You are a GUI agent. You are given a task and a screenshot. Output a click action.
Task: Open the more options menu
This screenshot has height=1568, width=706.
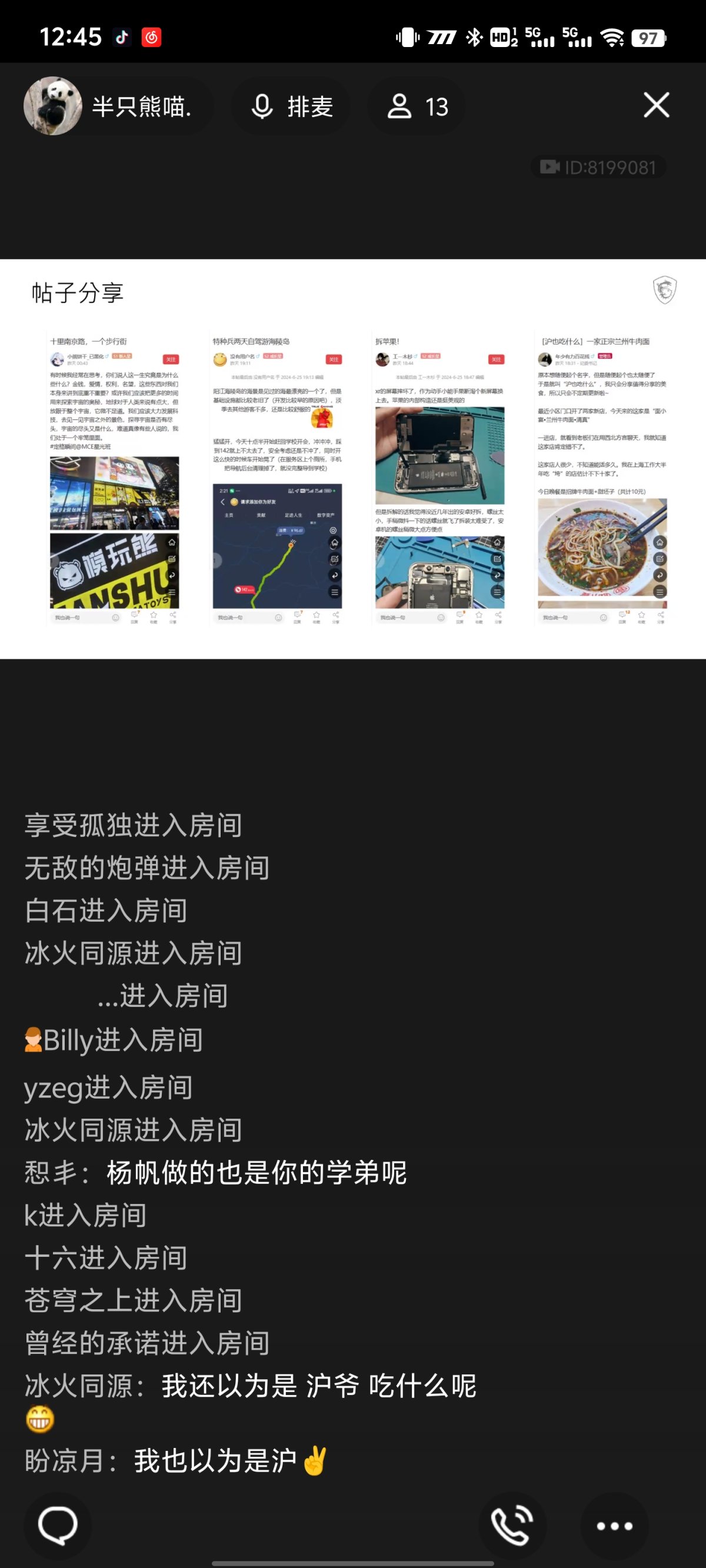pos(614,1525)
